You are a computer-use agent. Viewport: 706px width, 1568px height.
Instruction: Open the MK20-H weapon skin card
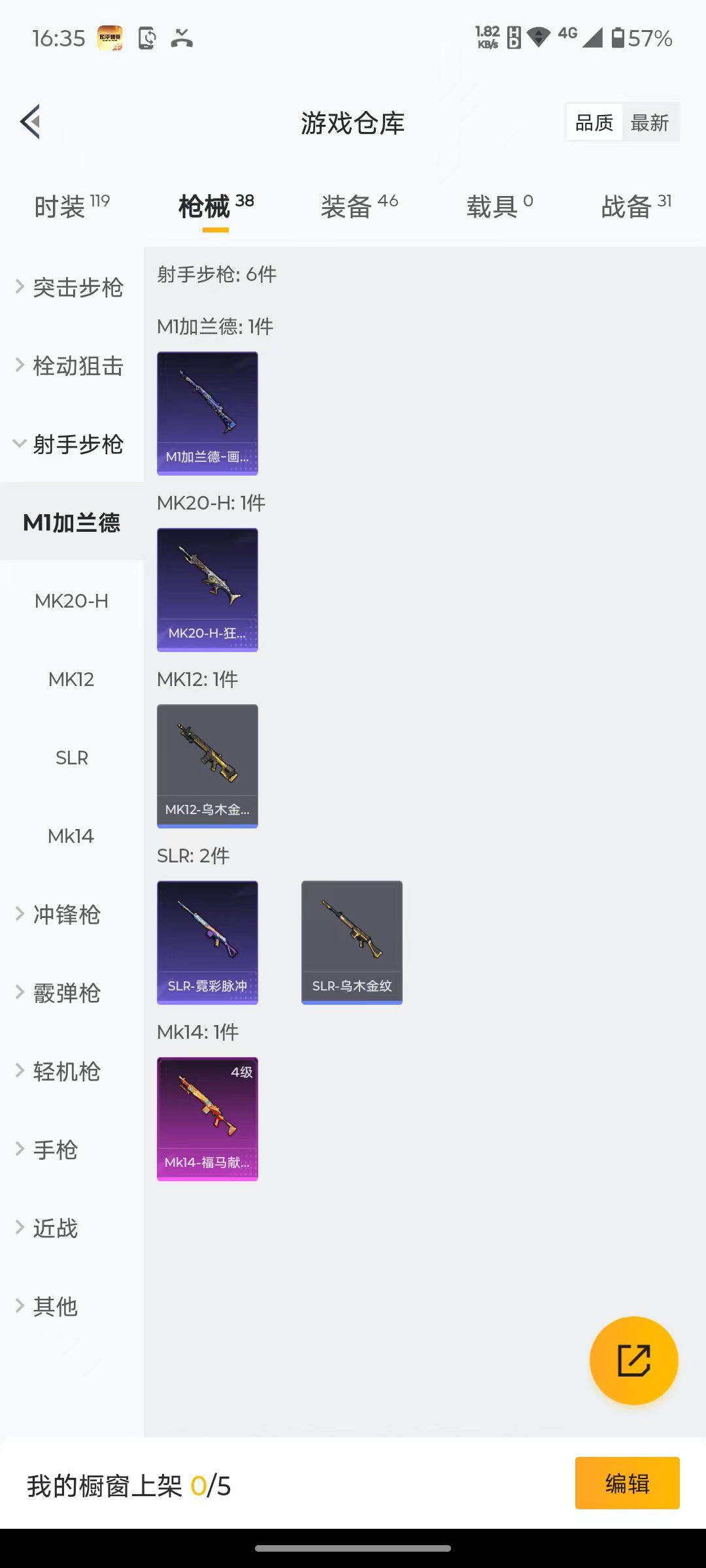207,588
